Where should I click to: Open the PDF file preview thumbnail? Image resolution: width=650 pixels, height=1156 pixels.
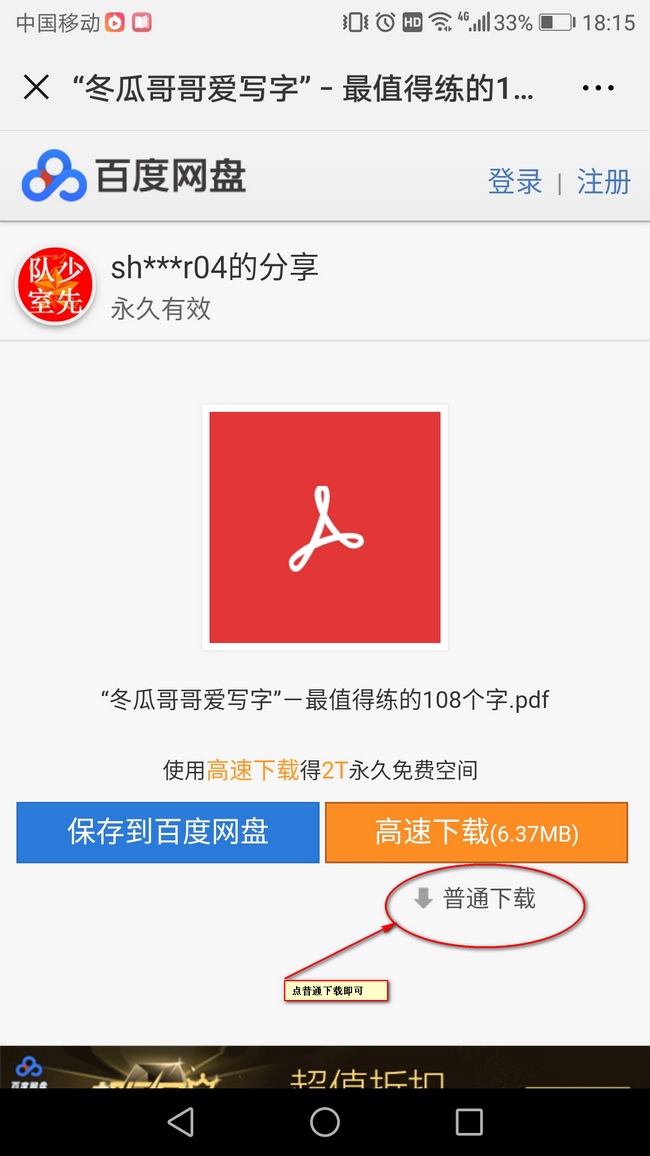(325, 527)
